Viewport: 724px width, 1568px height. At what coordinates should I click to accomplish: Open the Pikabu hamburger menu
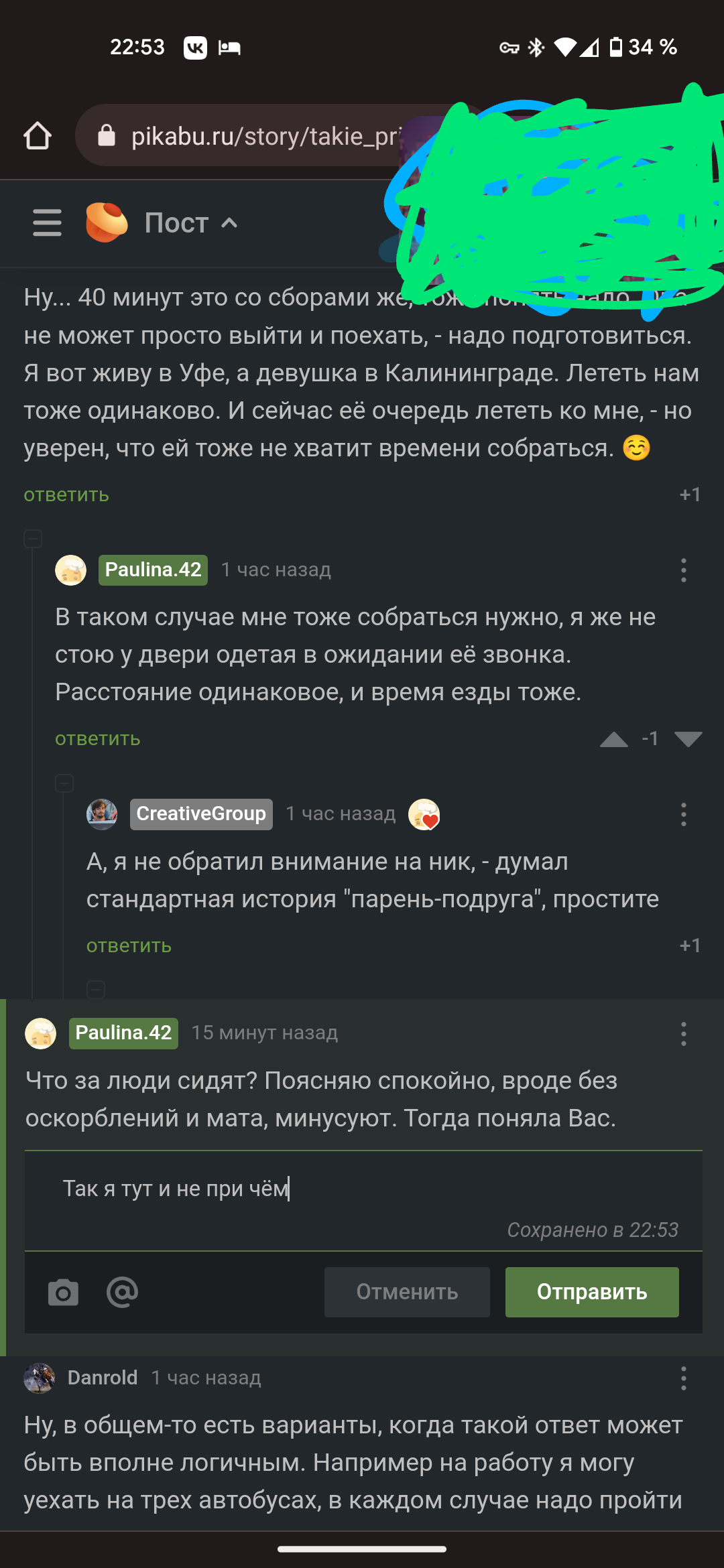coord(47,222)
